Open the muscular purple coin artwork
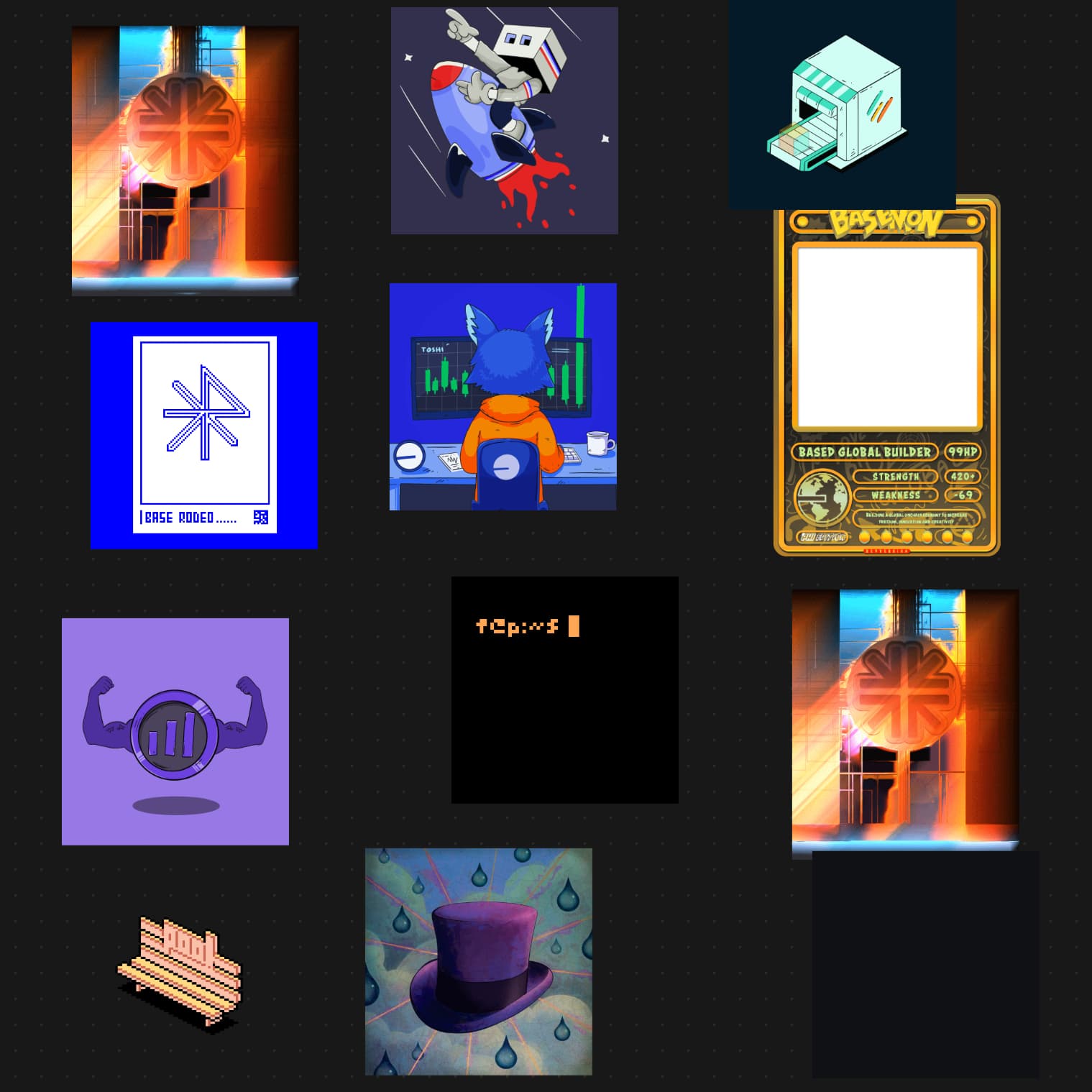The height and width of the screenshot is (1092, 1092). coord(175,731)
